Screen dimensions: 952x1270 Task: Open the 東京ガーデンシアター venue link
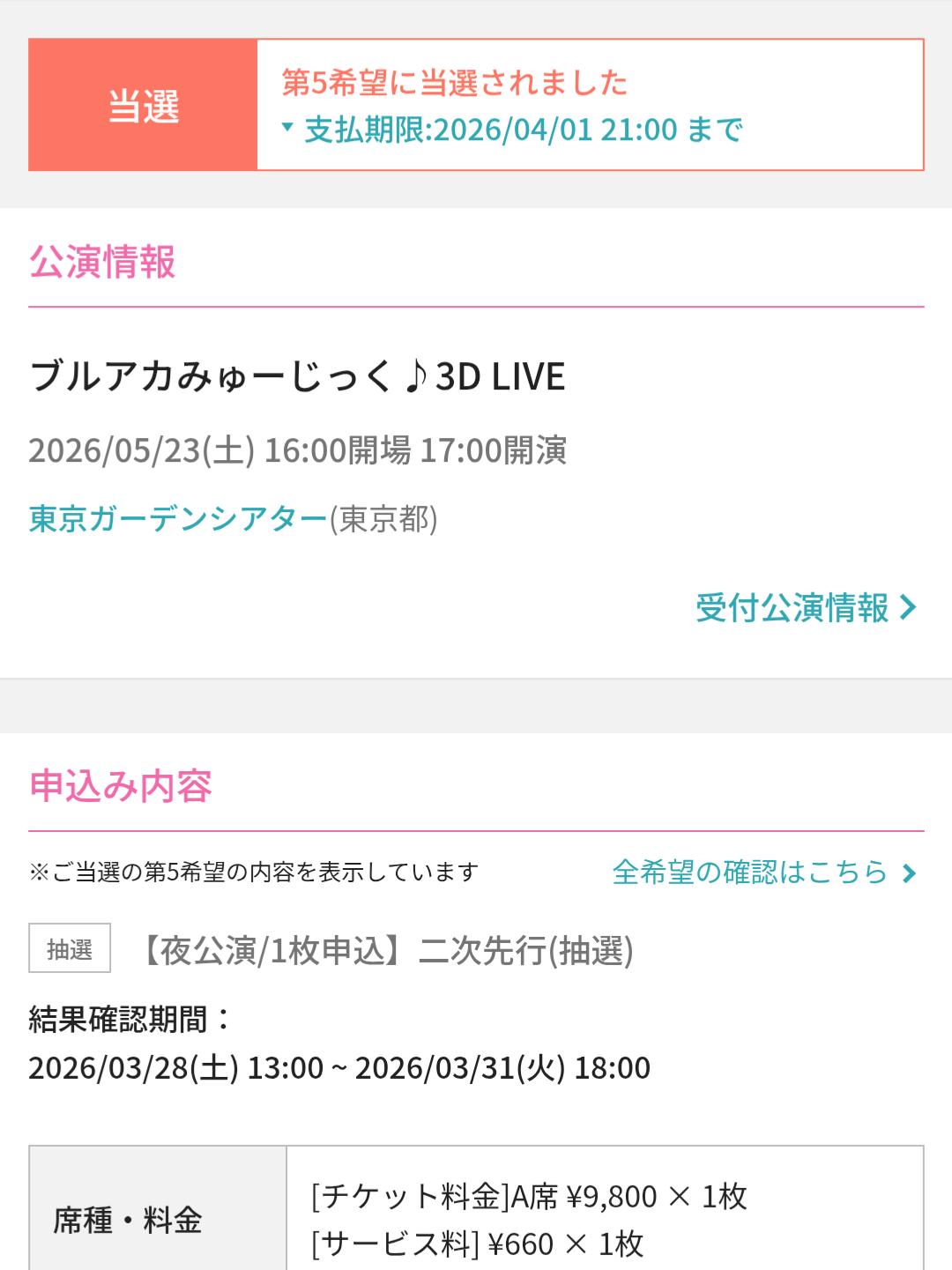click(x=178, y=518)
